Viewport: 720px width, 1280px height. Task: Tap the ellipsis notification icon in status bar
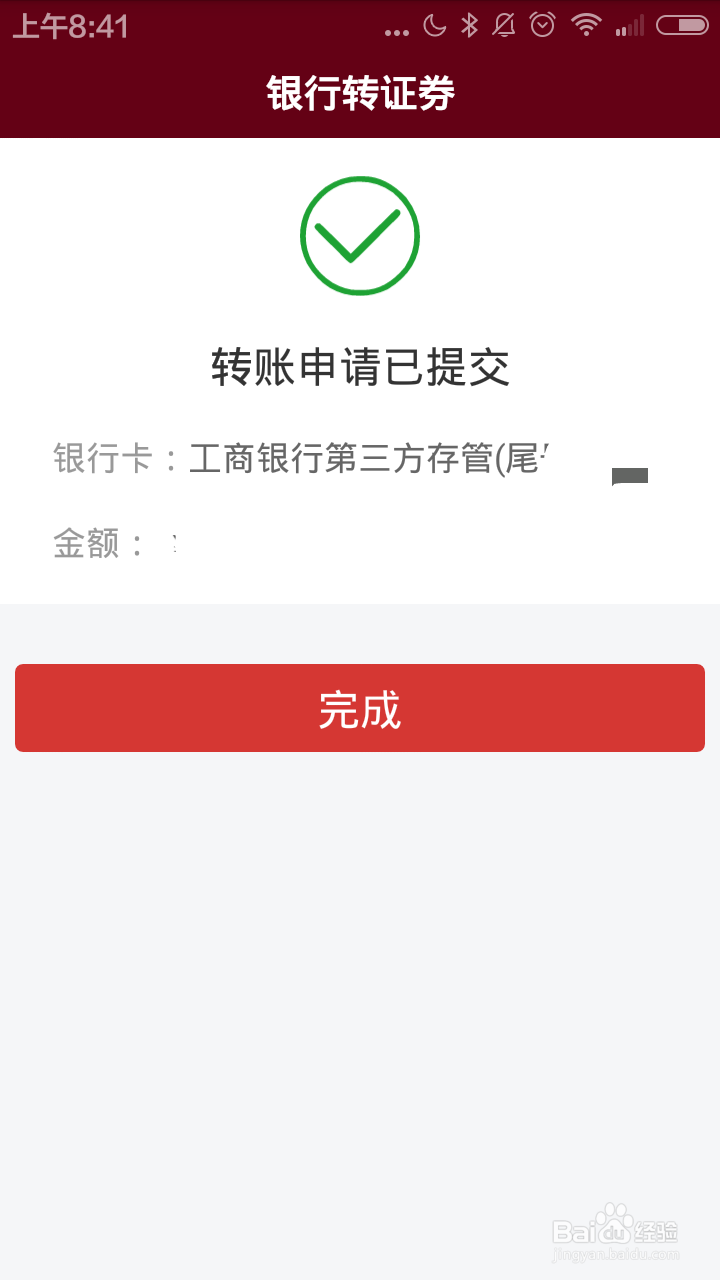pyautogui.click(x=396, y=30)
